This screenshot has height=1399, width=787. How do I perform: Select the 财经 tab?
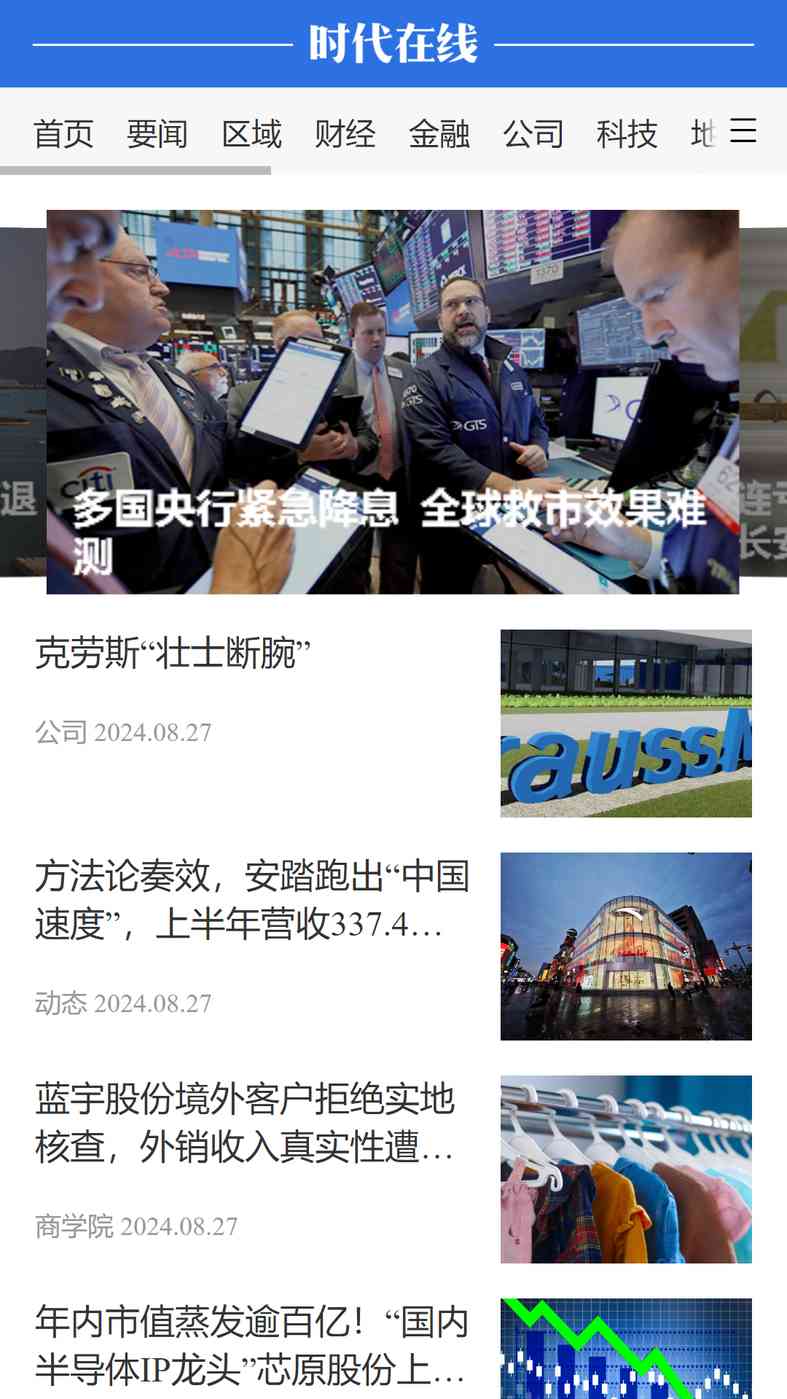345,133
